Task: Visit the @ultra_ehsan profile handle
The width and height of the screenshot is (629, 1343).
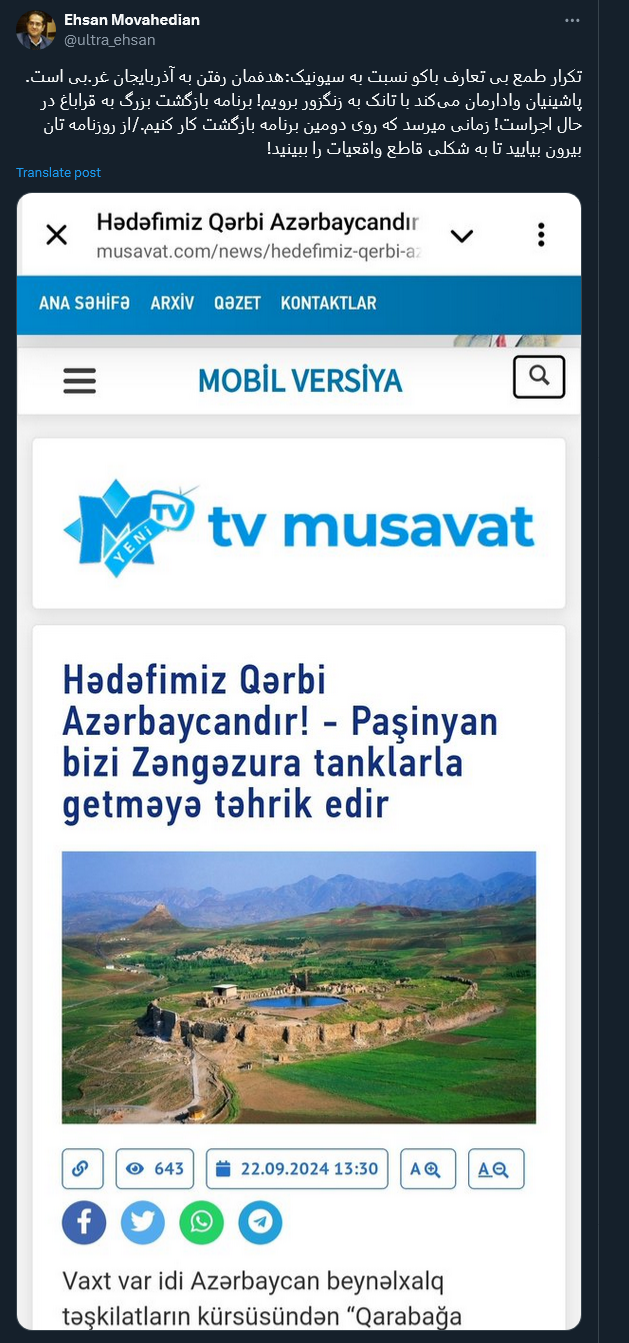Action: pos(109,40)
